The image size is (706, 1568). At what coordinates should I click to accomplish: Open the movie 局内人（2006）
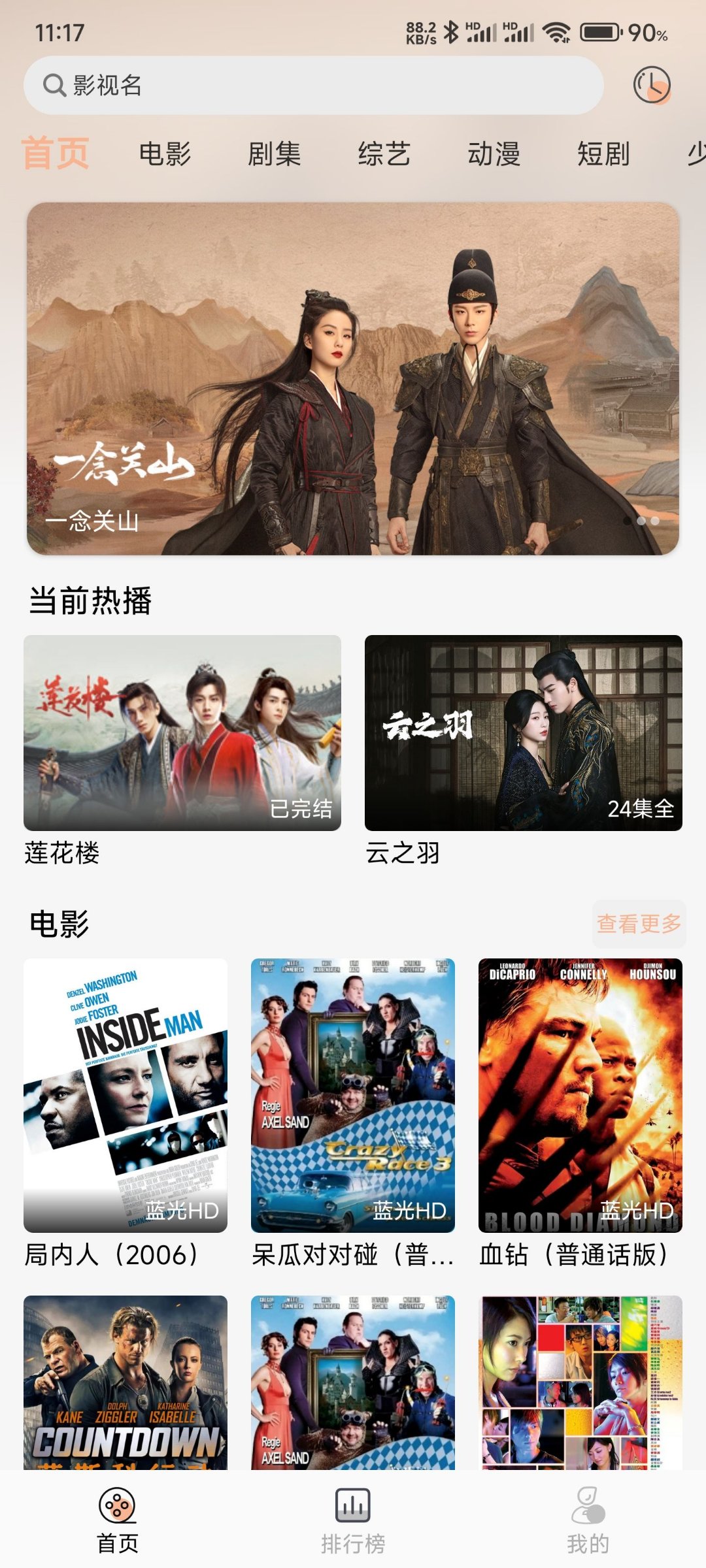click(x=126, y=1096)
